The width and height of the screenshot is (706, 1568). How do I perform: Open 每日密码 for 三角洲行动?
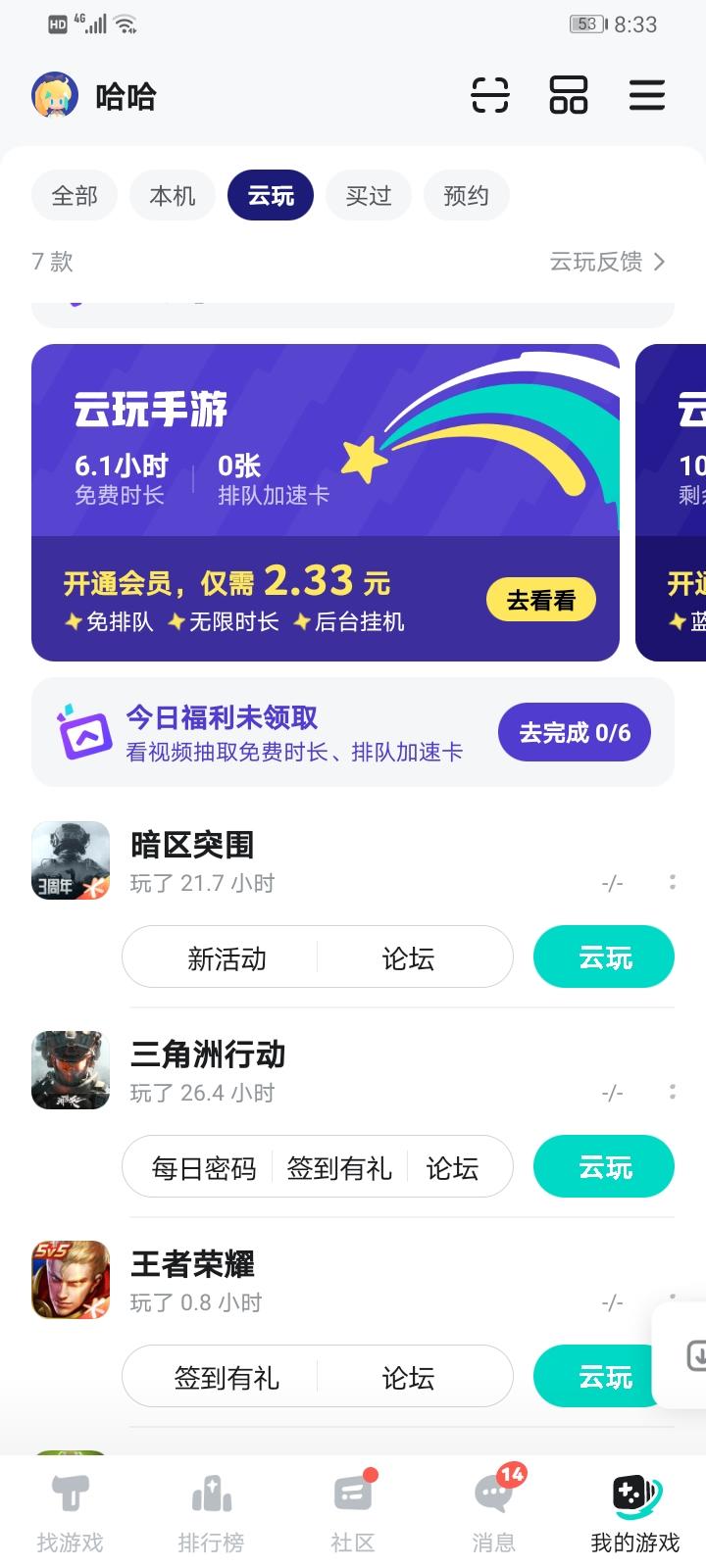pyautogui.click(x=204, y=1168)
